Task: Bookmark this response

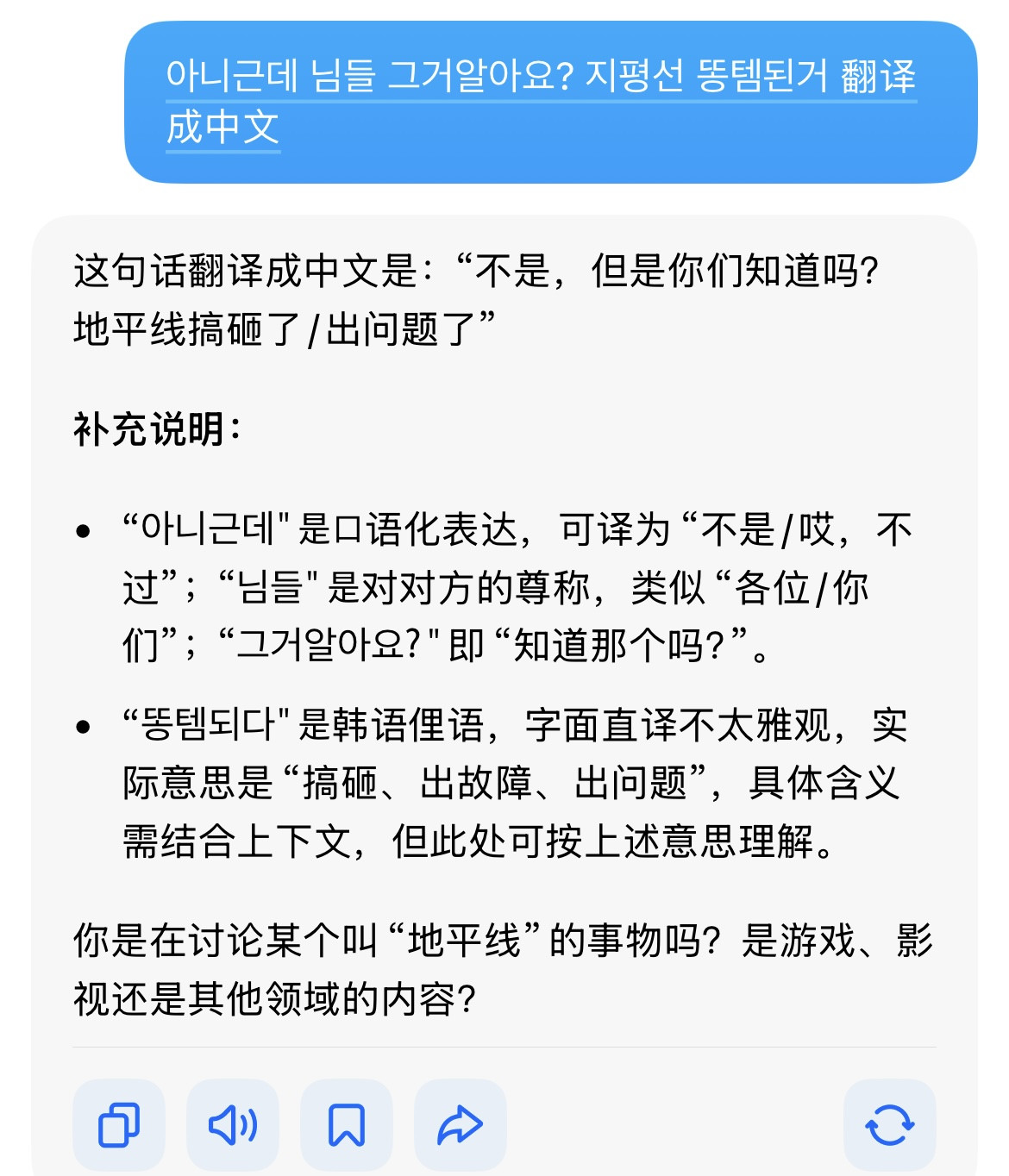Action: tap(347, 1124)
